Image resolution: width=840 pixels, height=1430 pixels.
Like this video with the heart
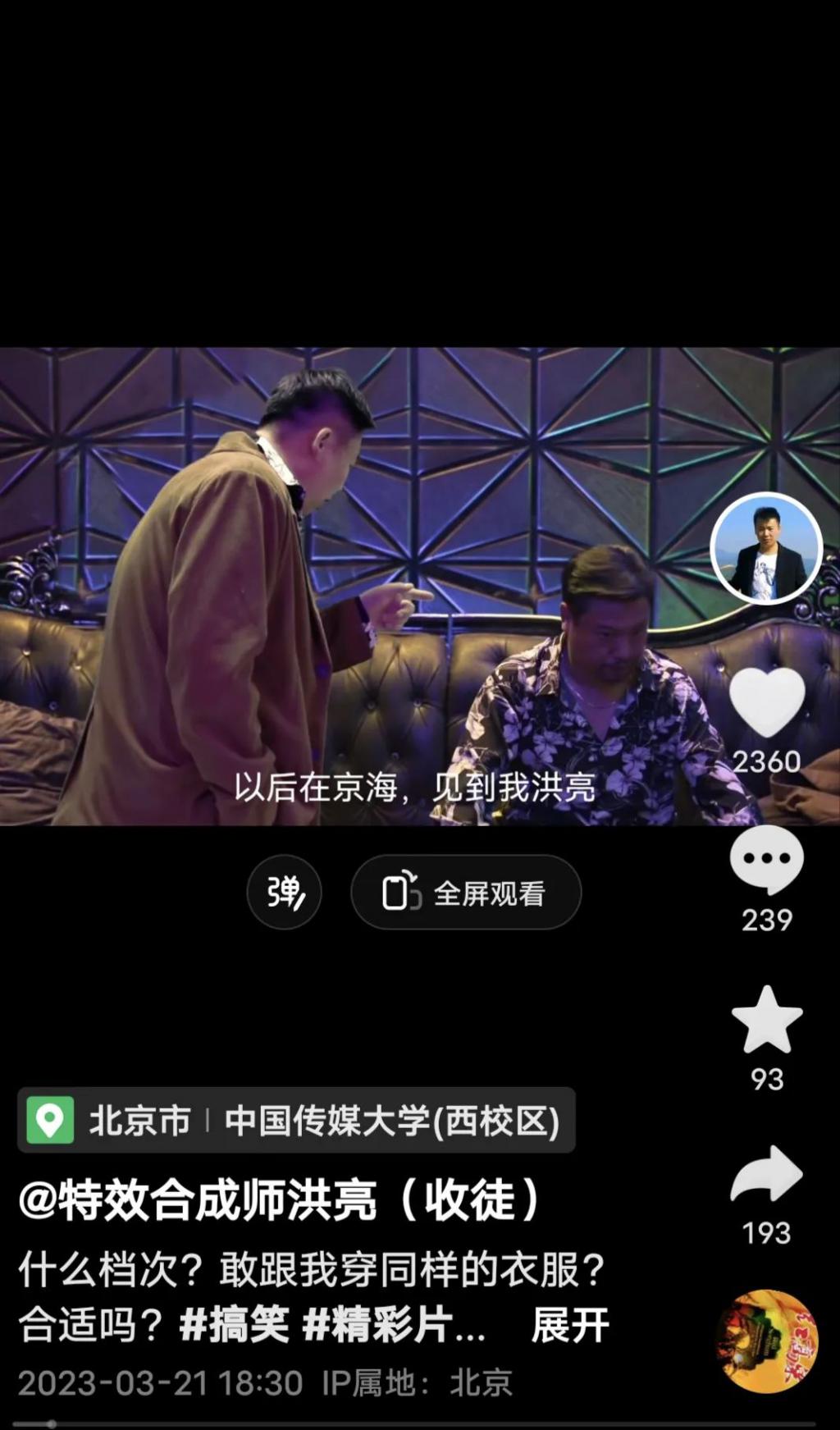tap(767, 702)
